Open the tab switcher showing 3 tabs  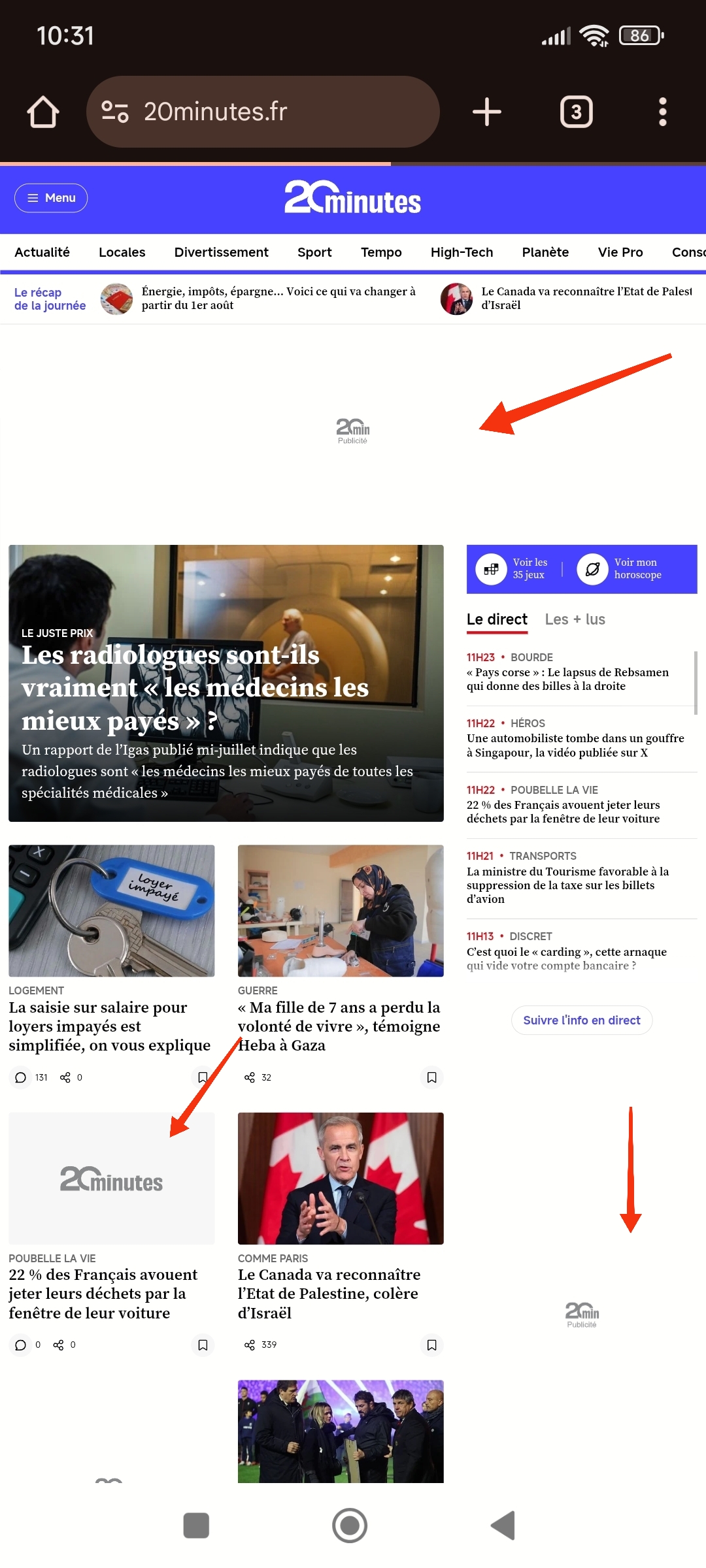[576, 112]
